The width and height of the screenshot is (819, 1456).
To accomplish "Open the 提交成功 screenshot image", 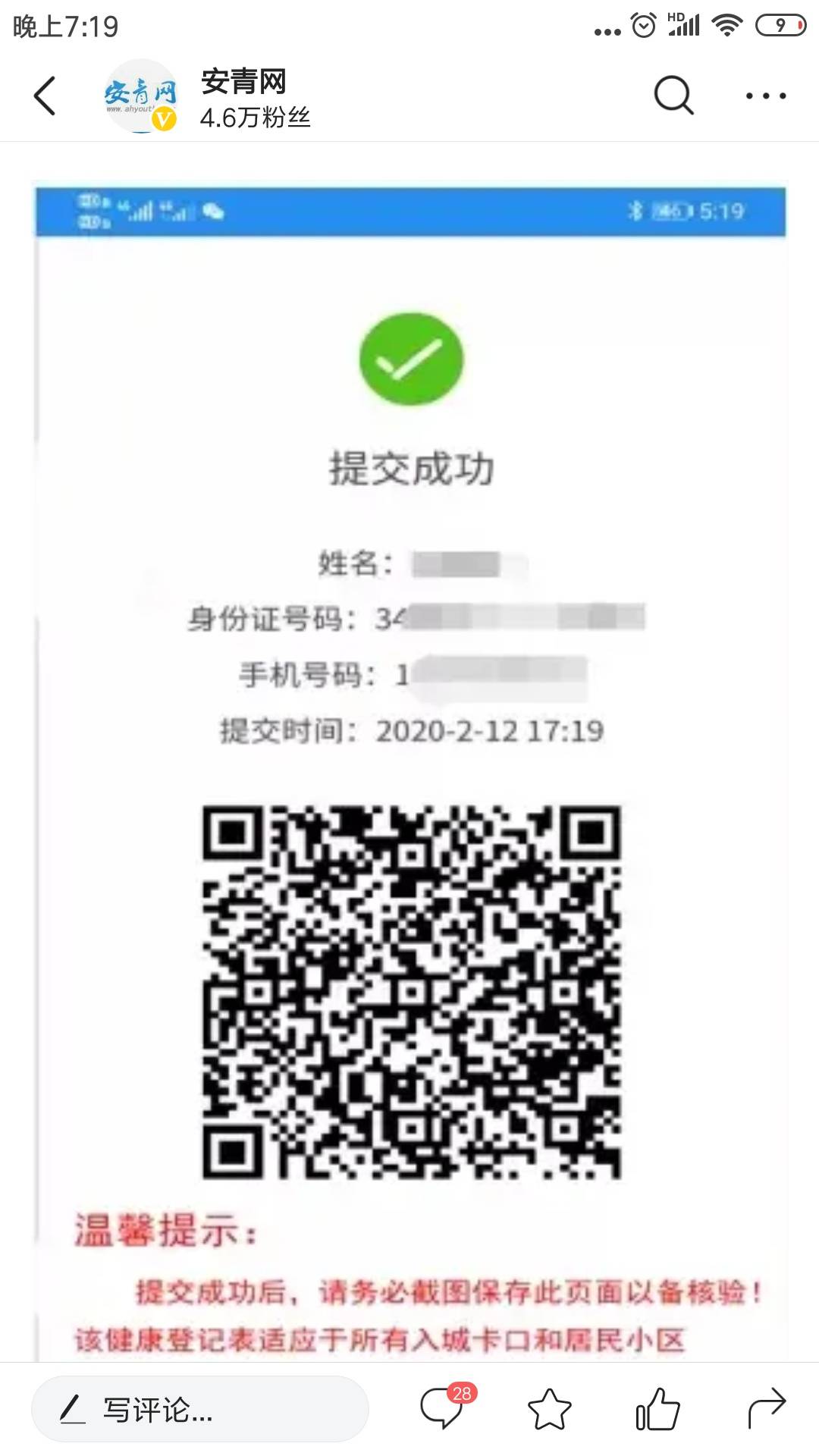I will click(410, 771).
